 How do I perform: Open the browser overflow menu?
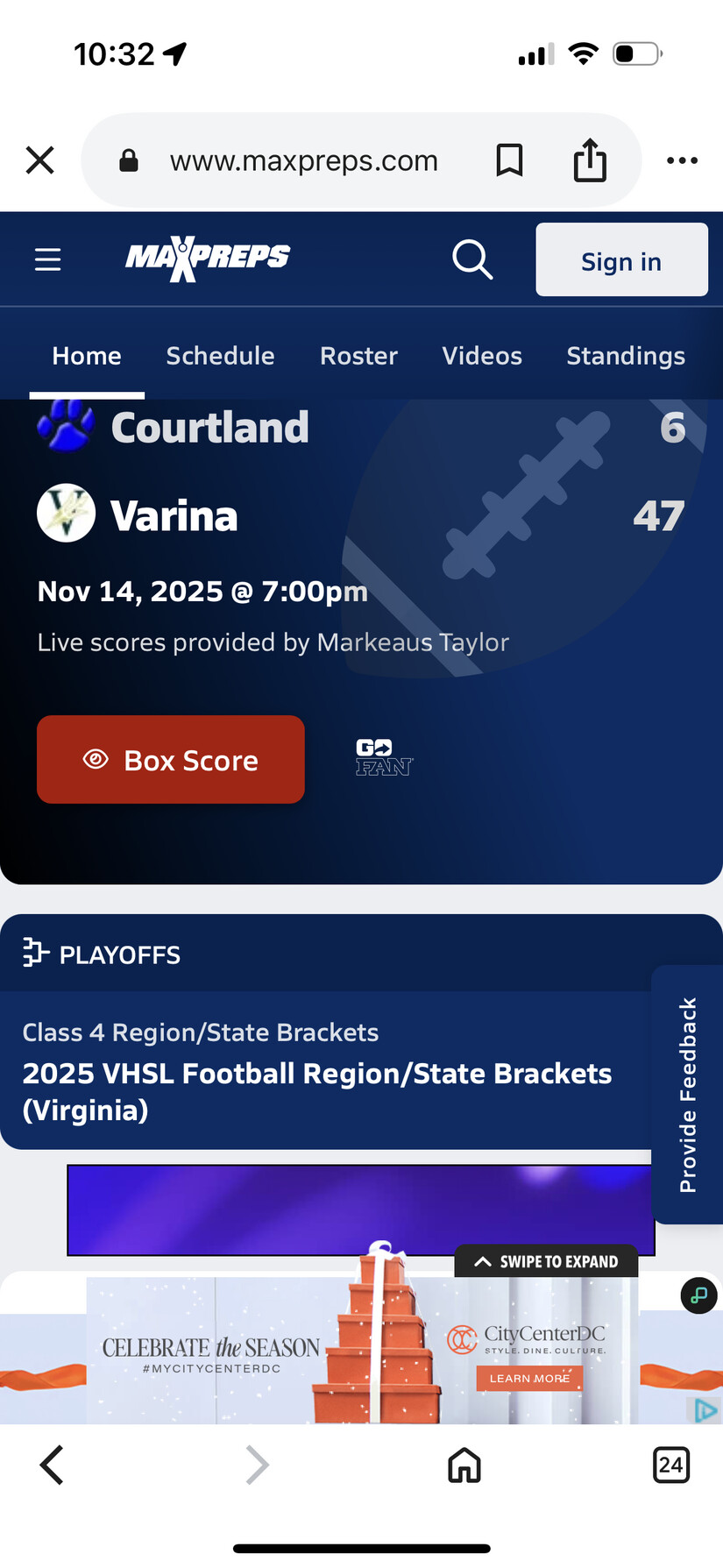pos(682,160)
